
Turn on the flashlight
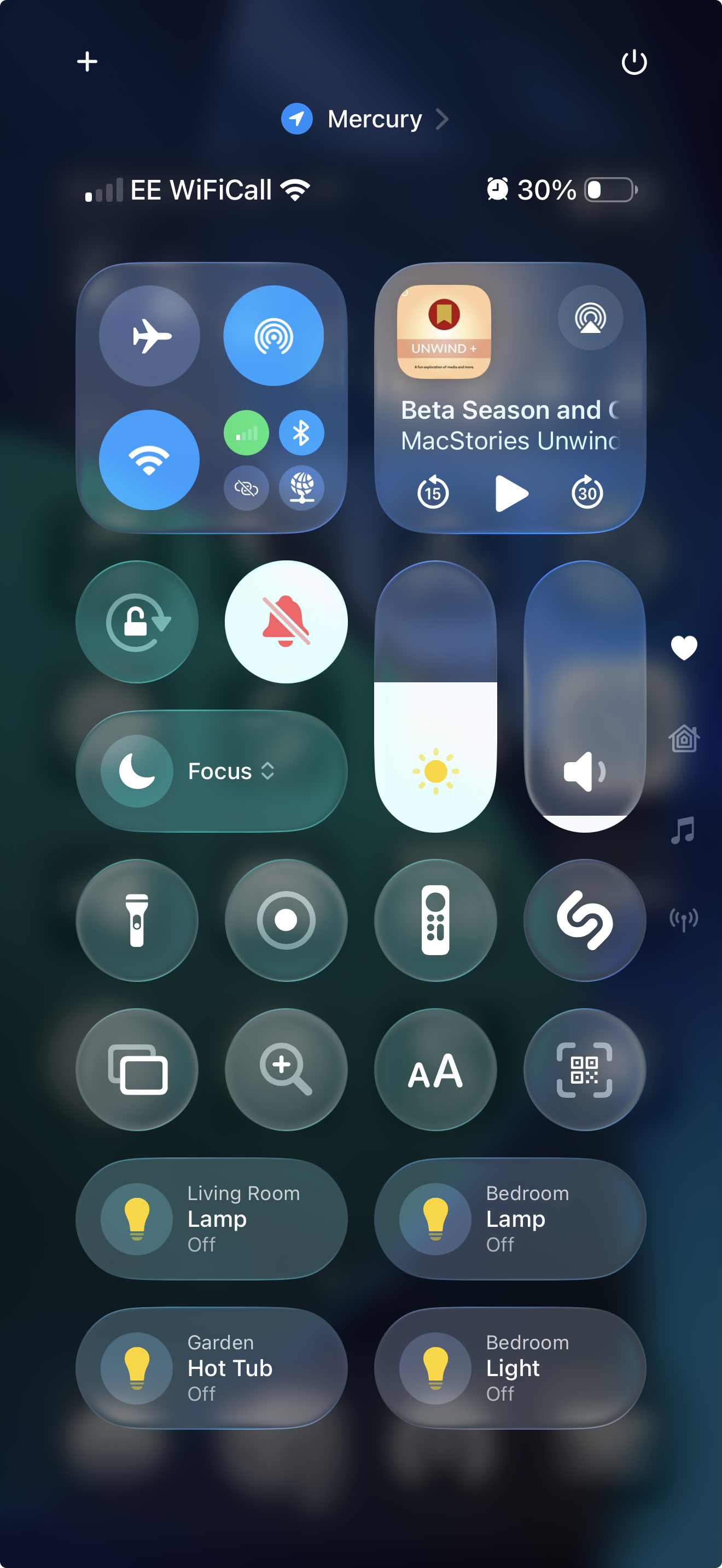click(x=138, y=920)
